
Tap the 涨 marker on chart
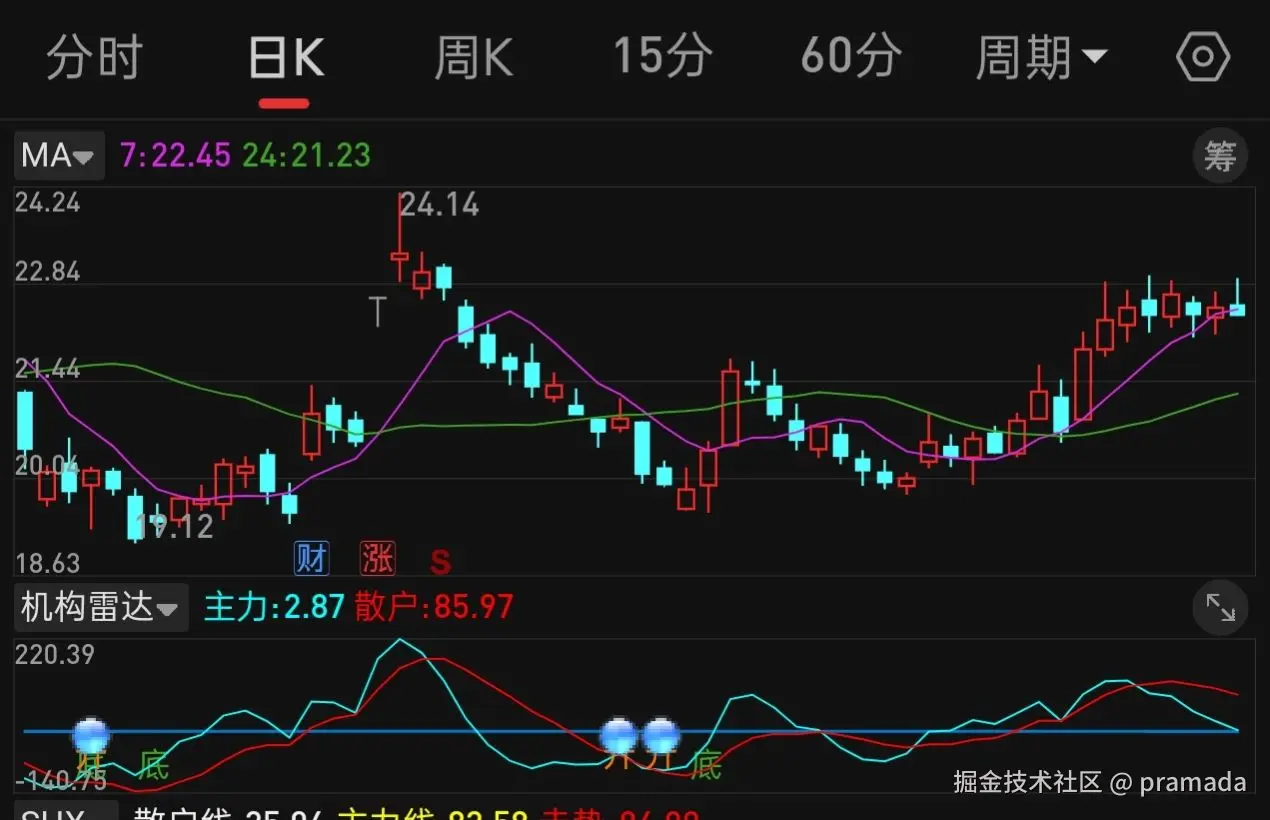378,559
